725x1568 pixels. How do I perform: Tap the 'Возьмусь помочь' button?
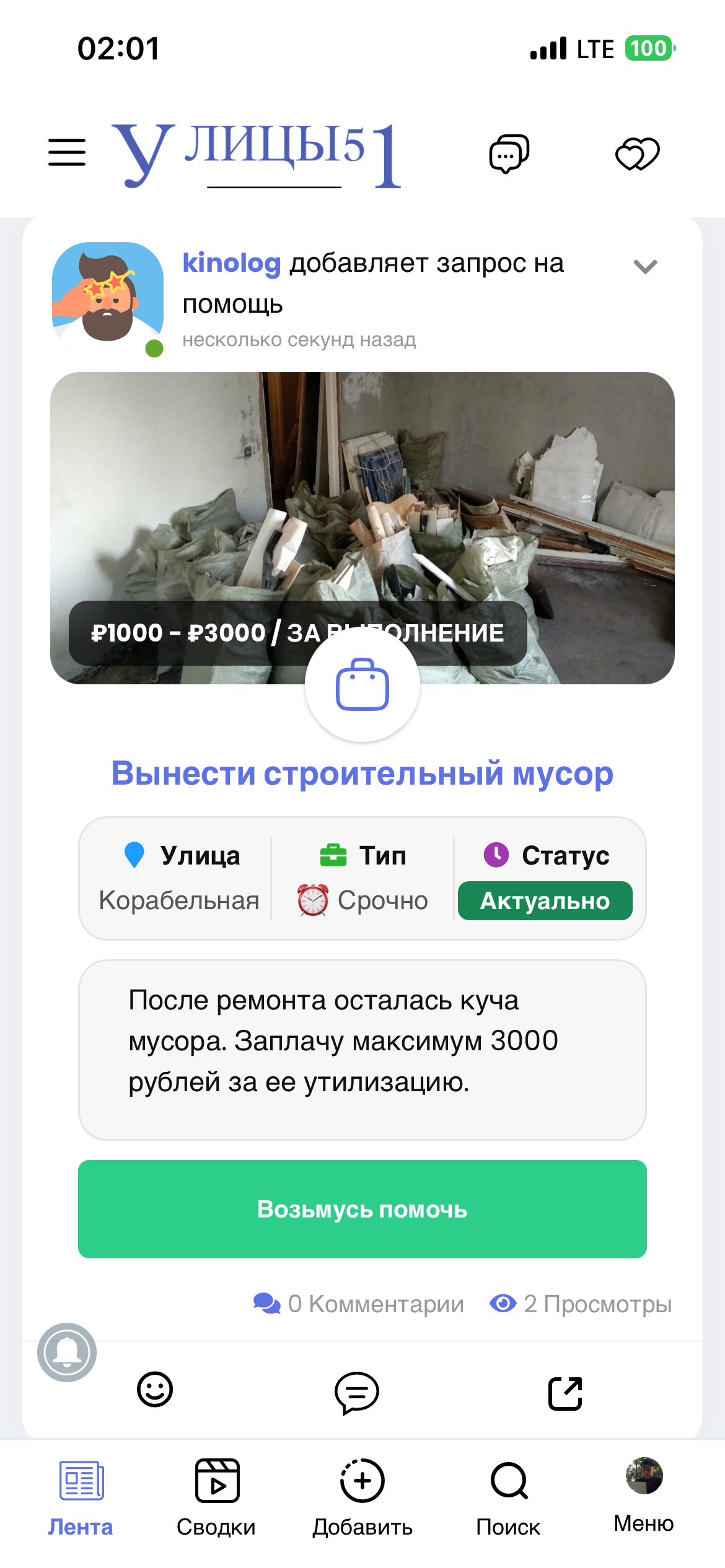(362, 1209)
